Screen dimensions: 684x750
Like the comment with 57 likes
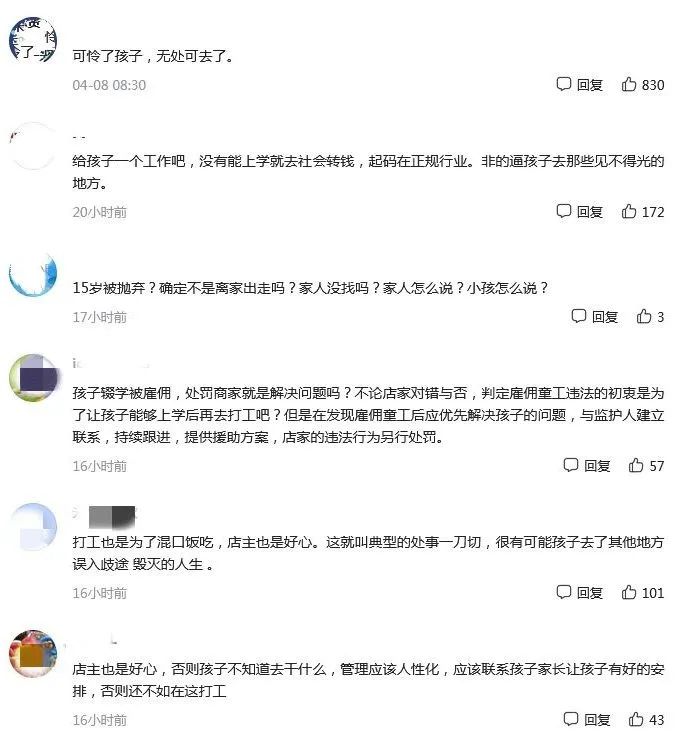pyautogui.click(x=646, y=466)
